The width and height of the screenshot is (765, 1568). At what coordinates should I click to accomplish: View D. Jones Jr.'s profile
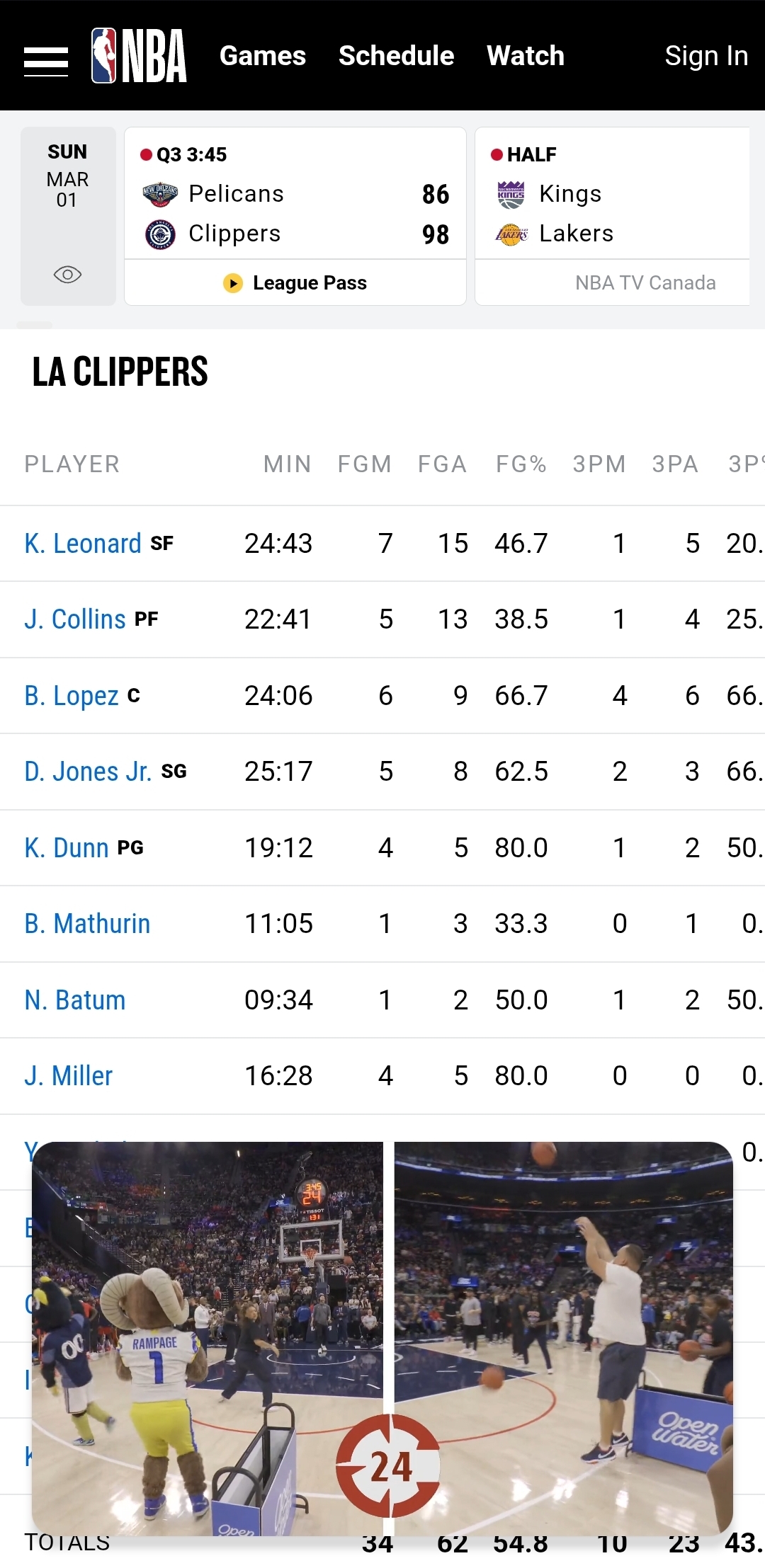[x=88, y=772]
